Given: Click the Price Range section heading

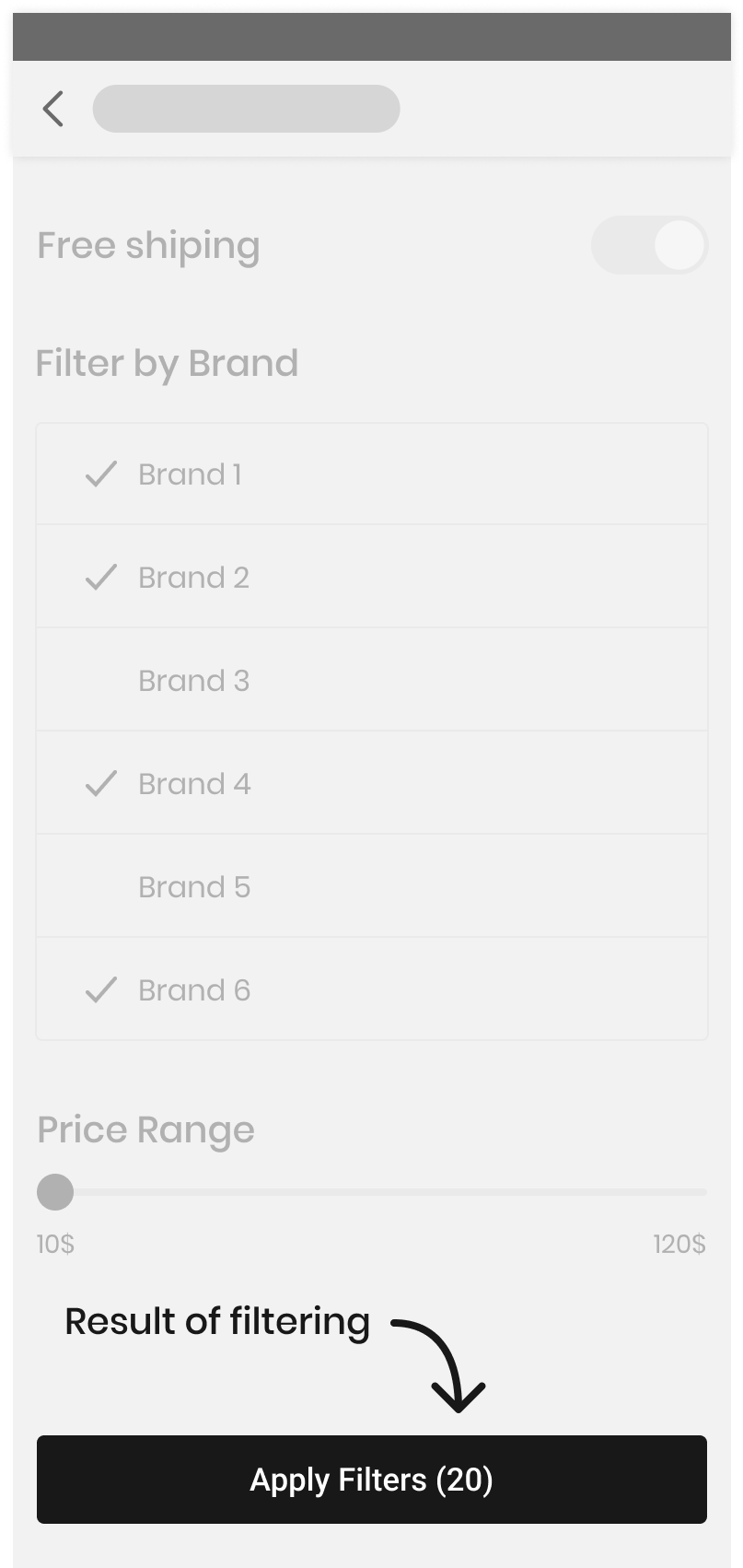Looking at the screenshot, I should [145, 1129].
